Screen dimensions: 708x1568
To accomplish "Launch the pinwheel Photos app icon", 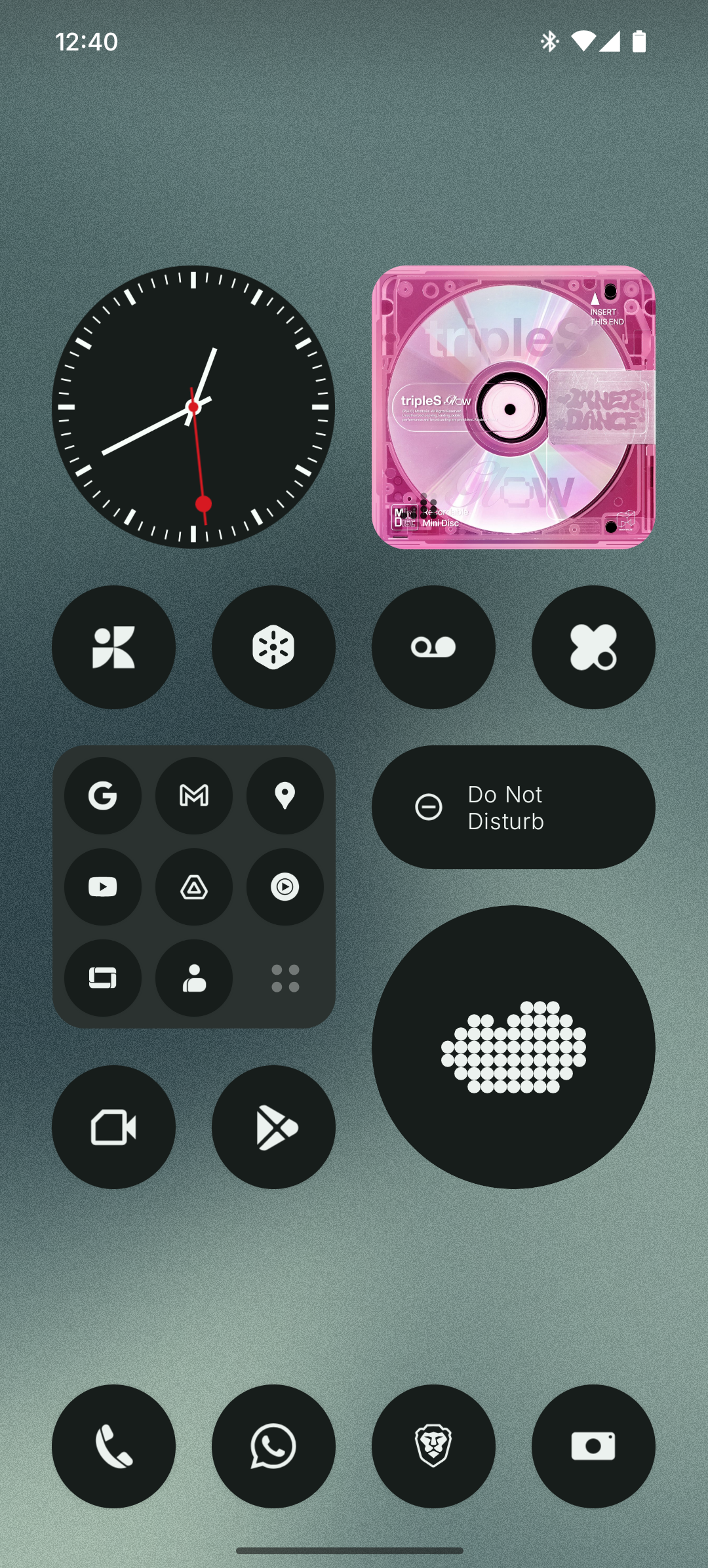I will pyautogui.click(x=113, y=647).
